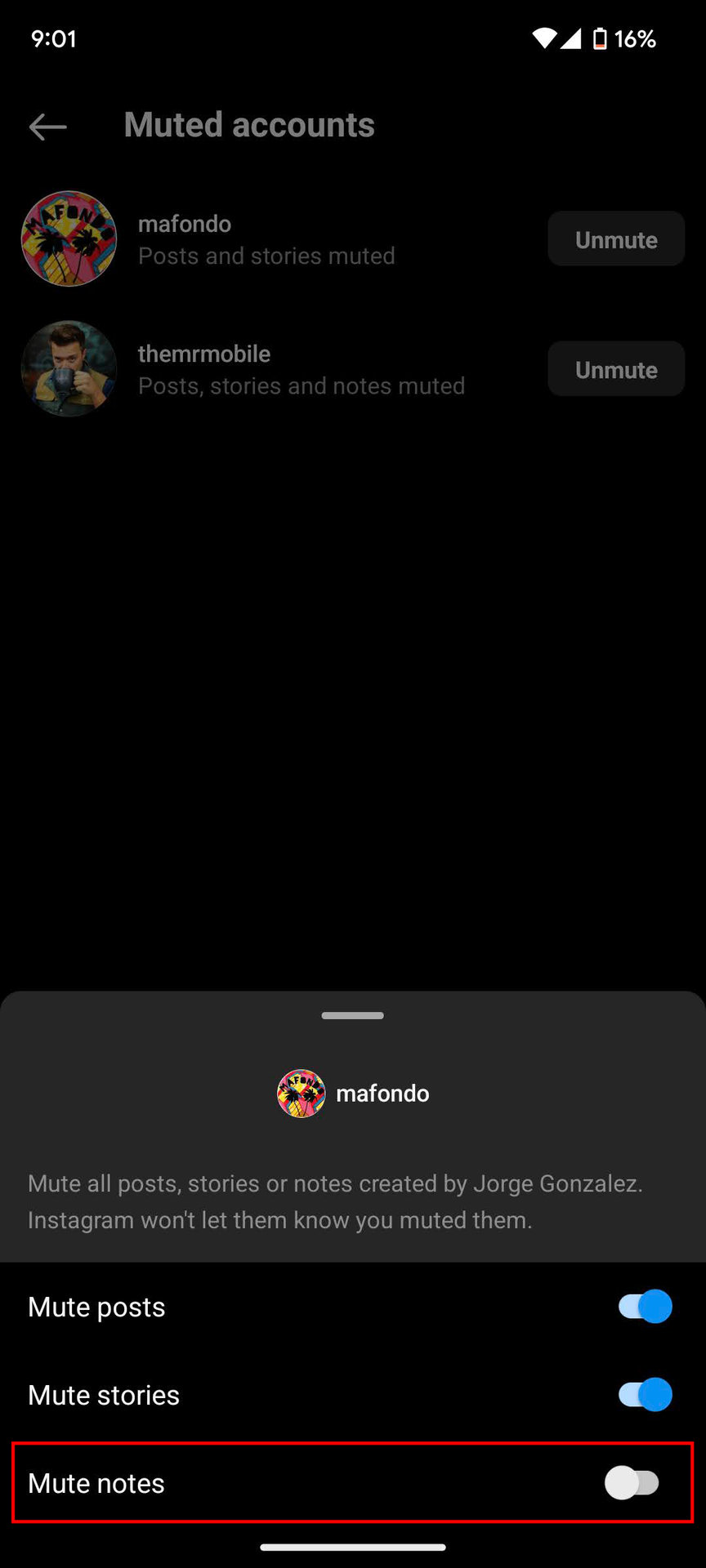Disable the Mute stories switch
Image resolution: width=706 pixels, height=1568 pixels.
645,1395
